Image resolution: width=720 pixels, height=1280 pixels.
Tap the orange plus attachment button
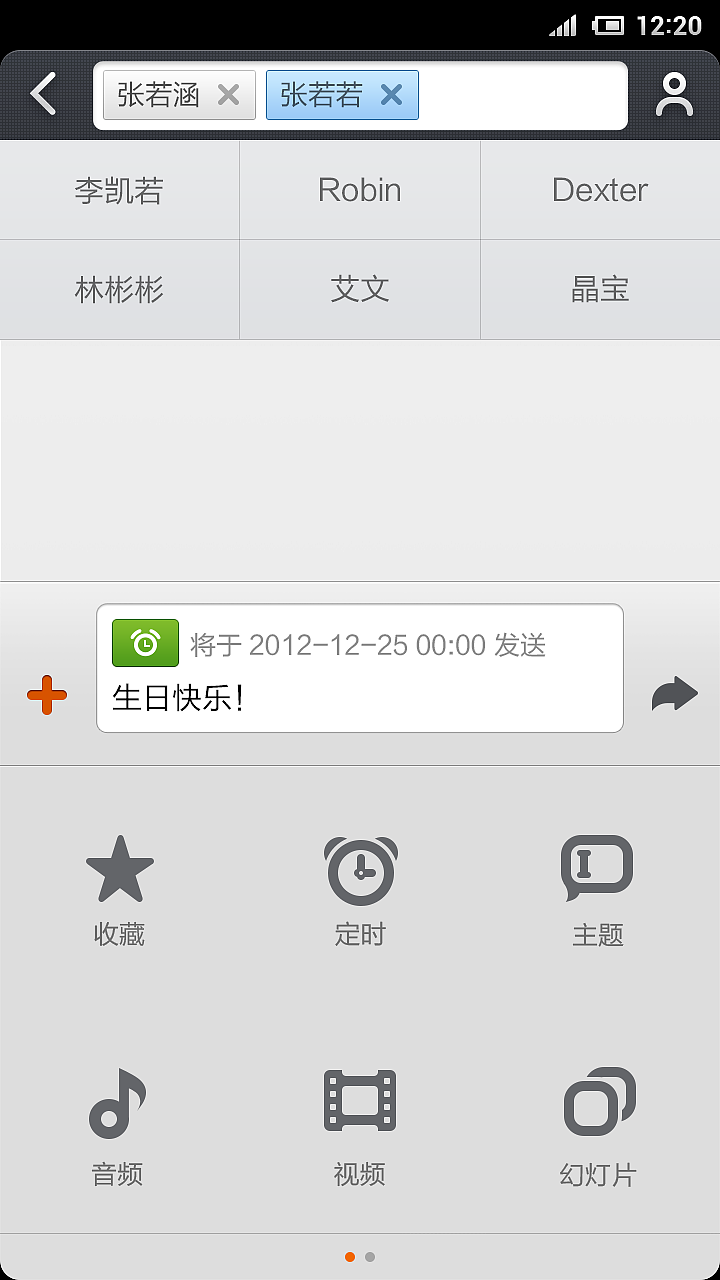click(46, 694)
